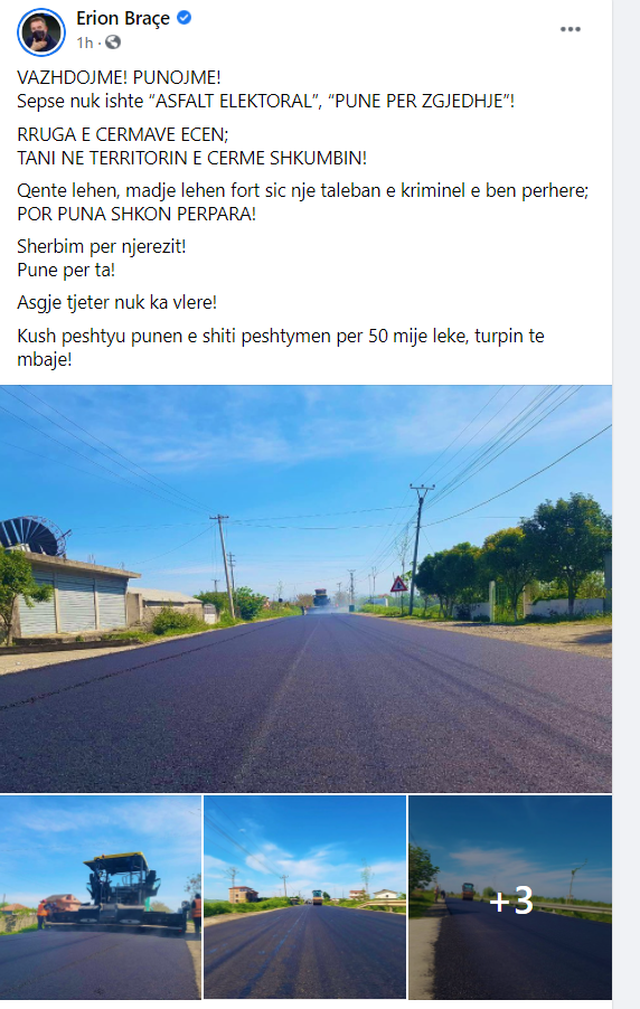This screenshot has height=1009, width=640.
Task: Open the post's three-dot options menu
Action: click(570, 29)
